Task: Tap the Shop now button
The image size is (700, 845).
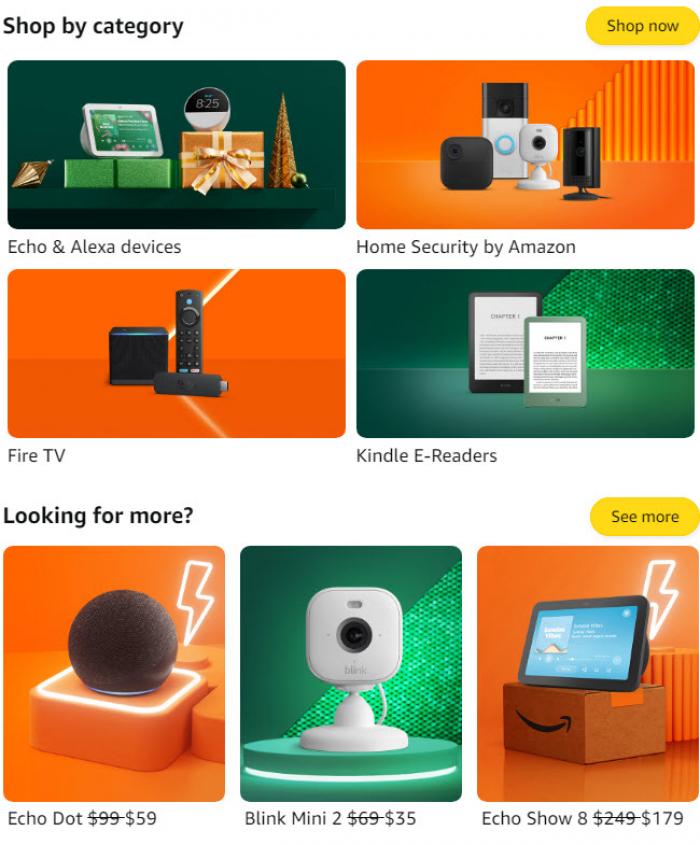Action: pyautogui.click(x=642, y=26)
